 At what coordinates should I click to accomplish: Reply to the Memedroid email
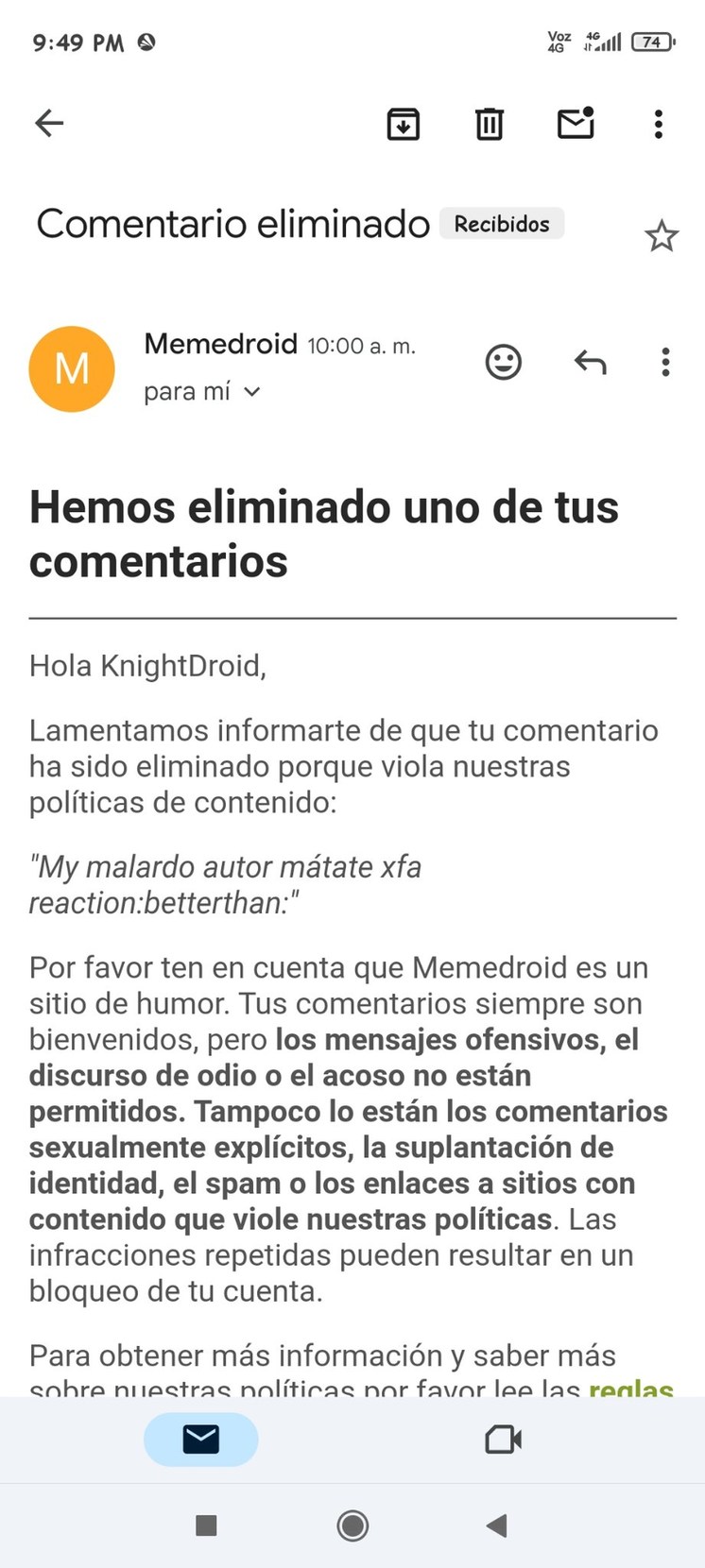[590, 362]
